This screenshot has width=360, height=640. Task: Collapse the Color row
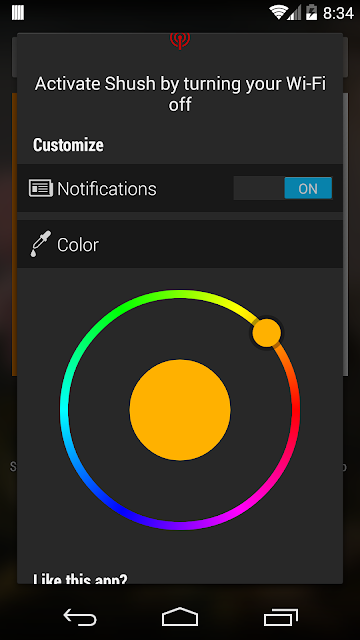pyautogui.click(x=180, y=244)
